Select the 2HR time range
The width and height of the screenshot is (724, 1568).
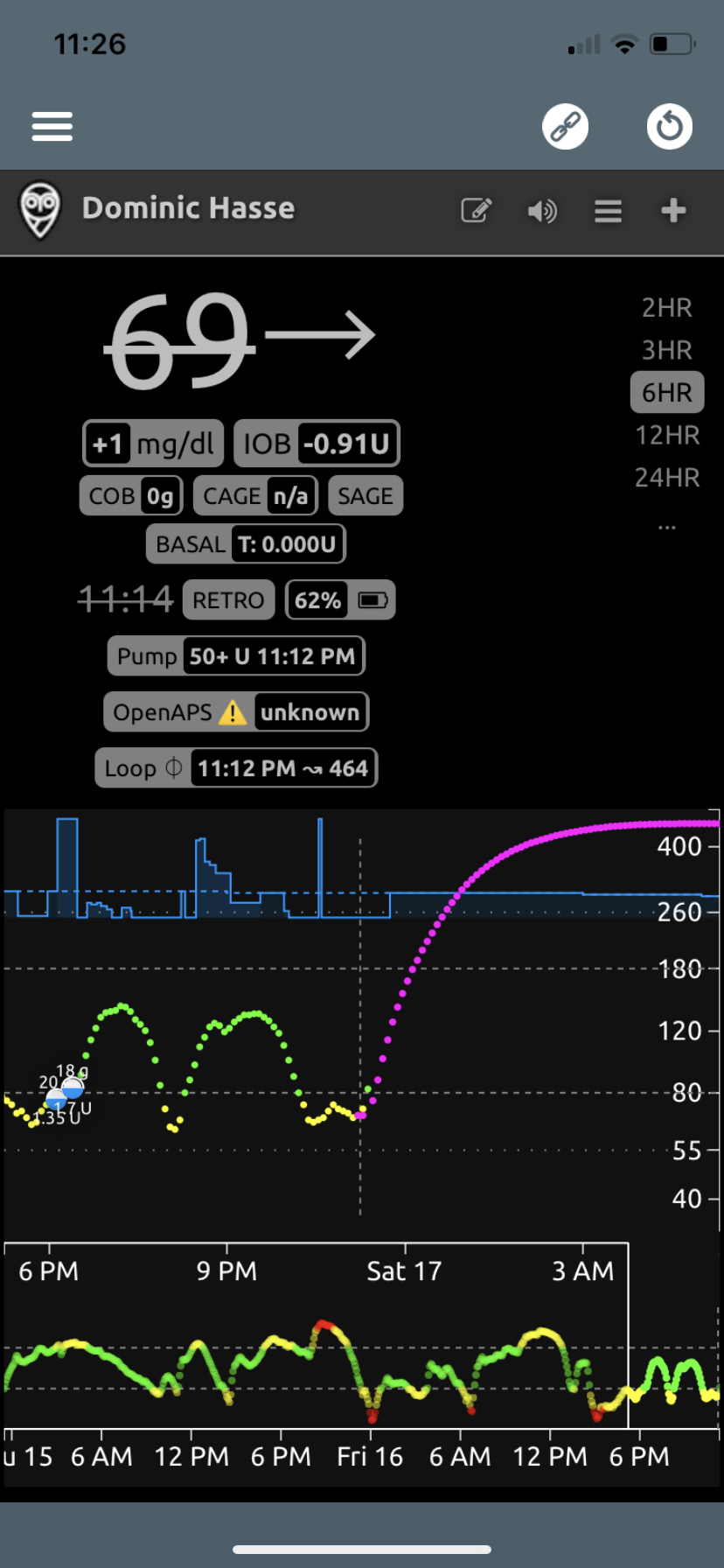[667, 307]
